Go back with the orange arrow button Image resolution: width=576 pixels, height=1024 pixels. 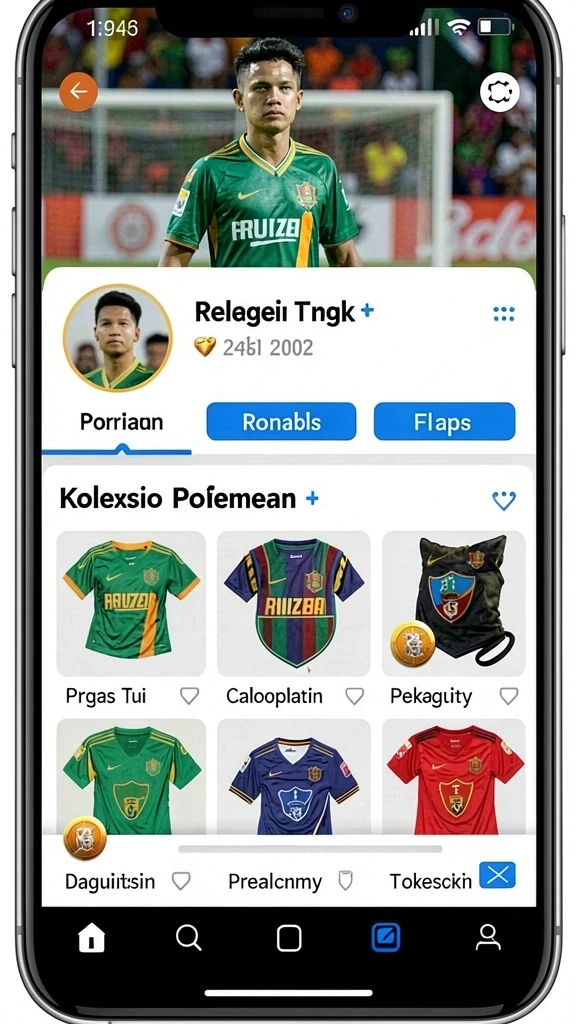78,91
